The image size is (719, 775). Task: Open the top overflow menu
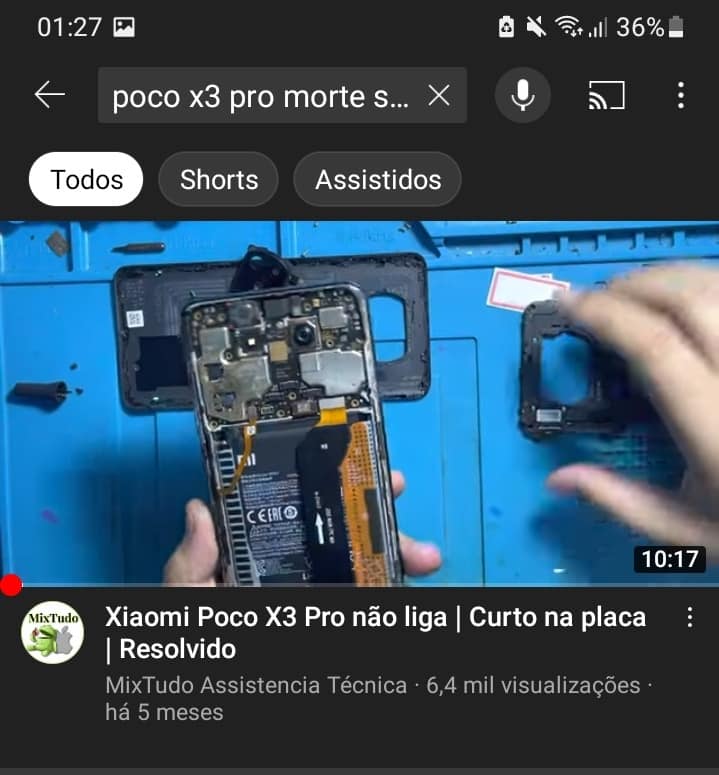(x=681, y=96)
